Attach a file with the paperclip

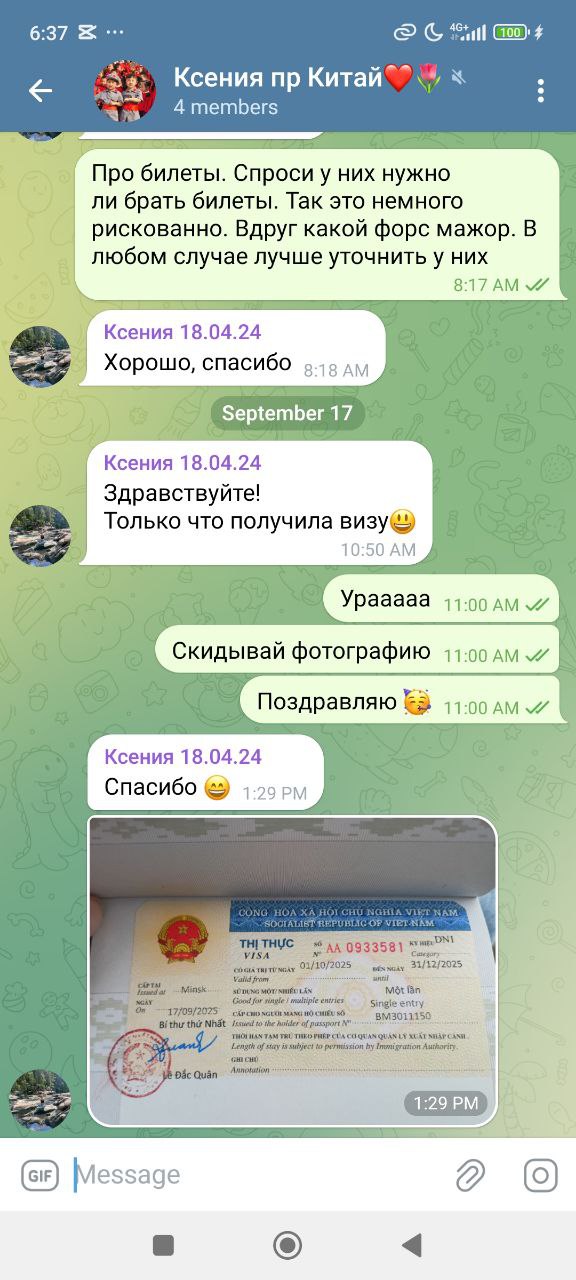470,1175
